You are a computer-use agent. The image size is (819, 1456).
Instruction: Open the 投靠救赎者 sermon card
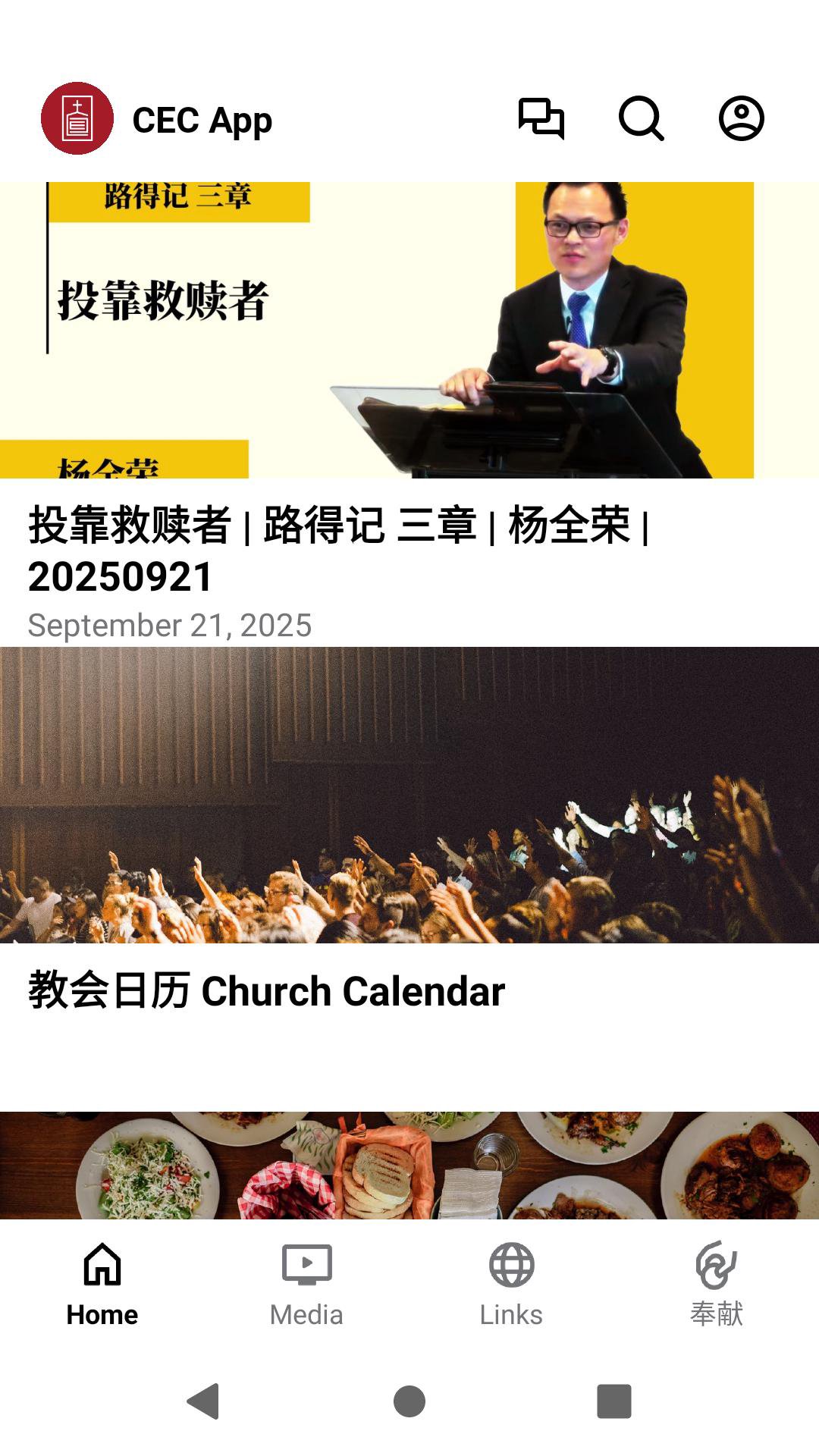tap(409, 409)
